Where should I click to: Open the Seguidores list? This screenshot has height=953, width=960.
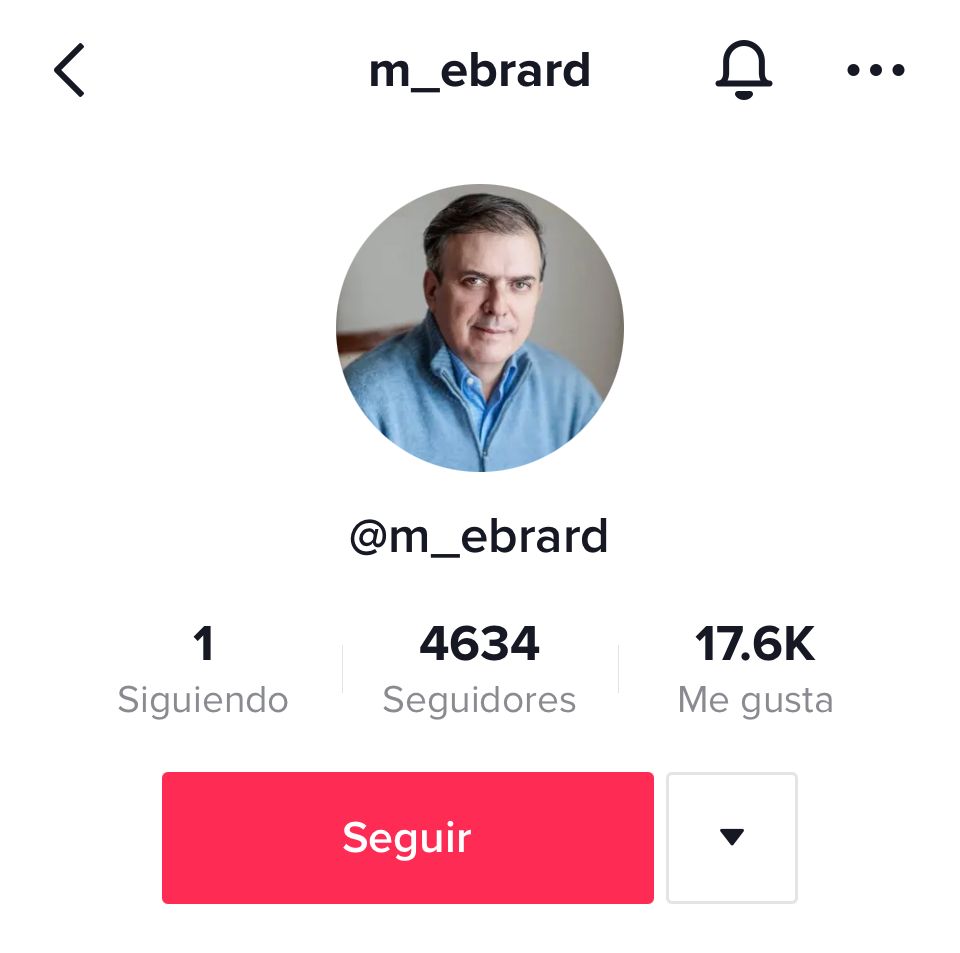pyautogui.click(x=479, y=669)
